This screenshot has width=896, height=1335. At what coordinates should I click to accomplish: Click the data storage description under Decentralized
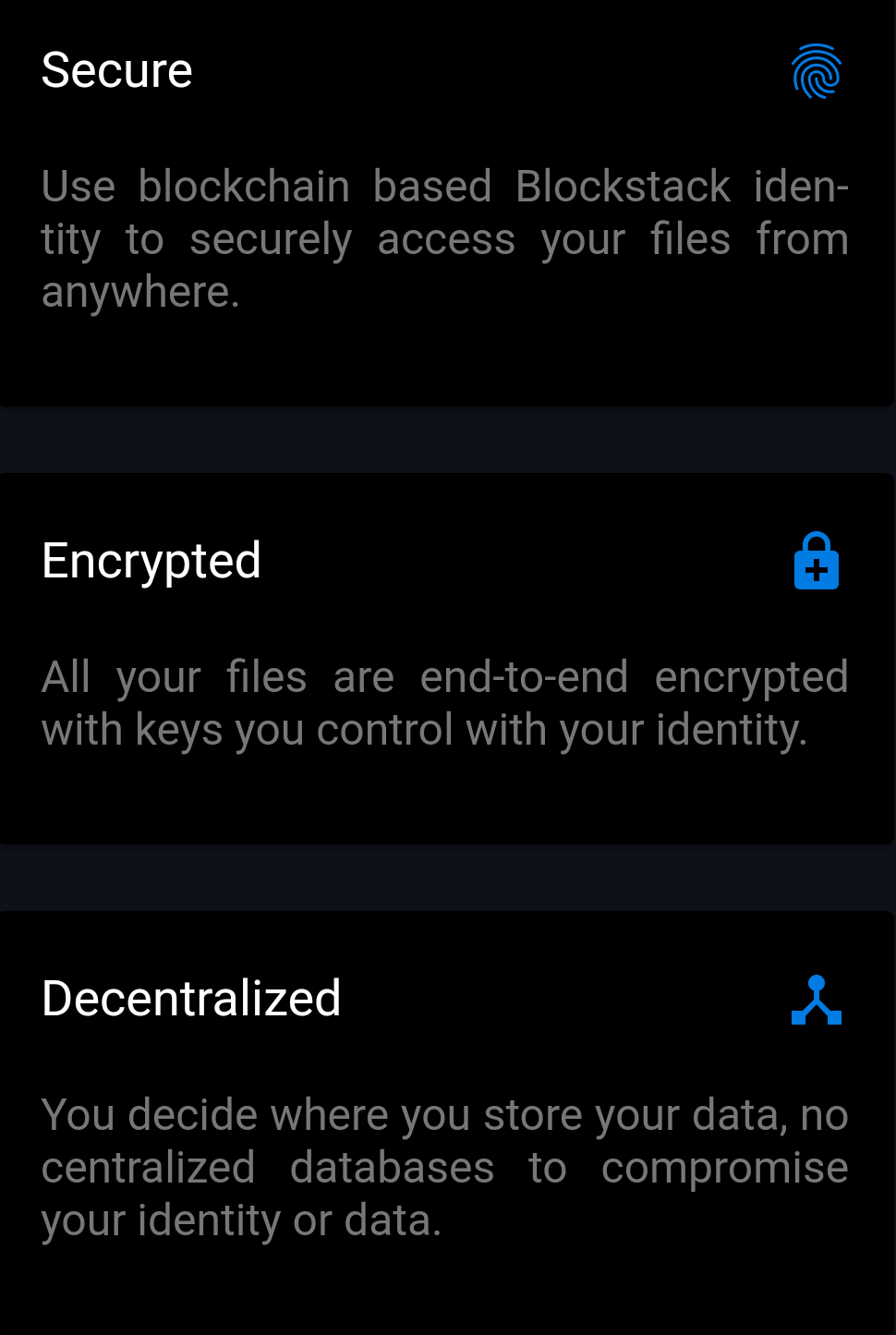coord(443,1167)
